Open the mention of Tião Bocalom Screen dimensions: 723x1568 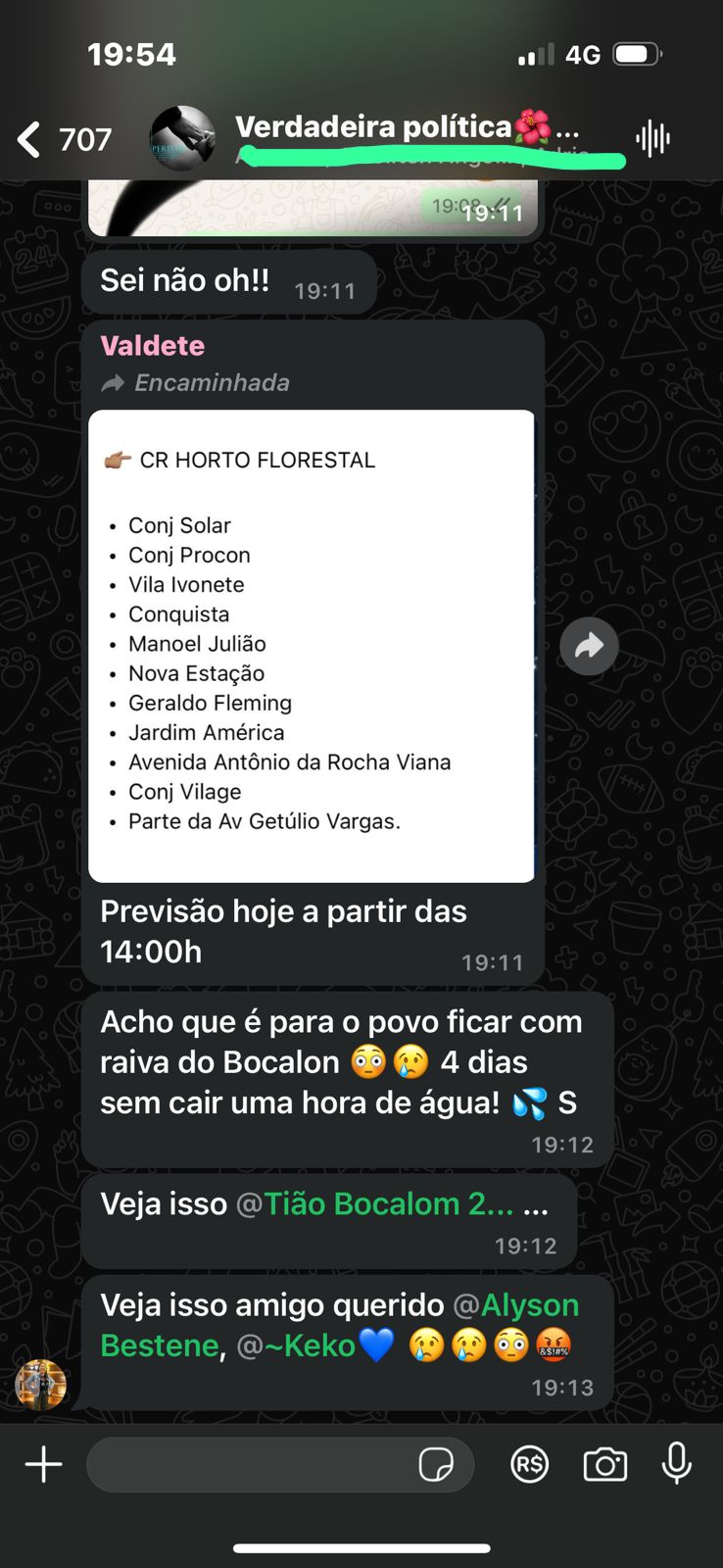(x=374, y=1203)
